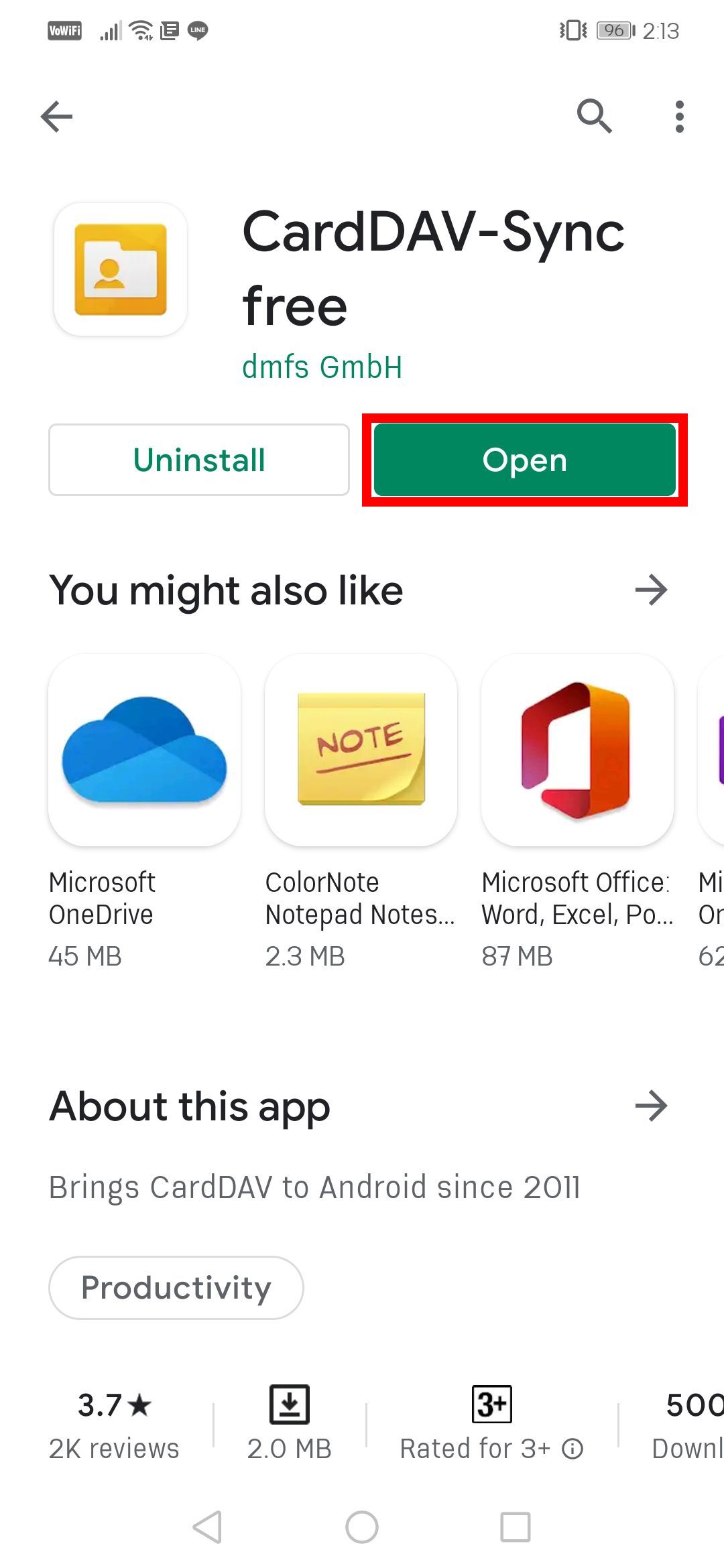Screen dimensions: 724x1568
Task: Open the Microsoft OneDrive app card
Action: pos(144,750)
